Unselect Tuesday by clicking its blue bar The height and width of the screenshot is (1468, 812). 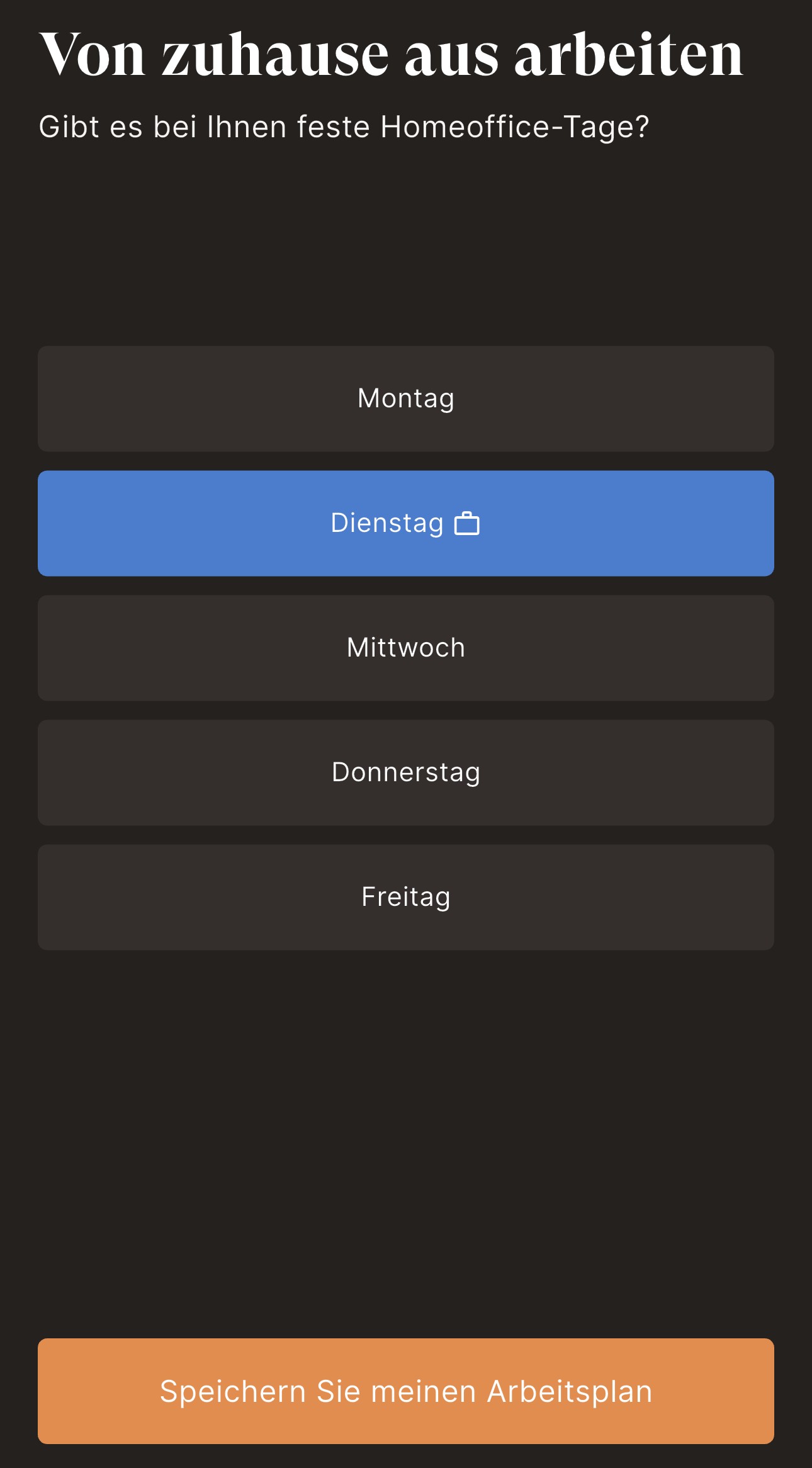coord(406,522)
